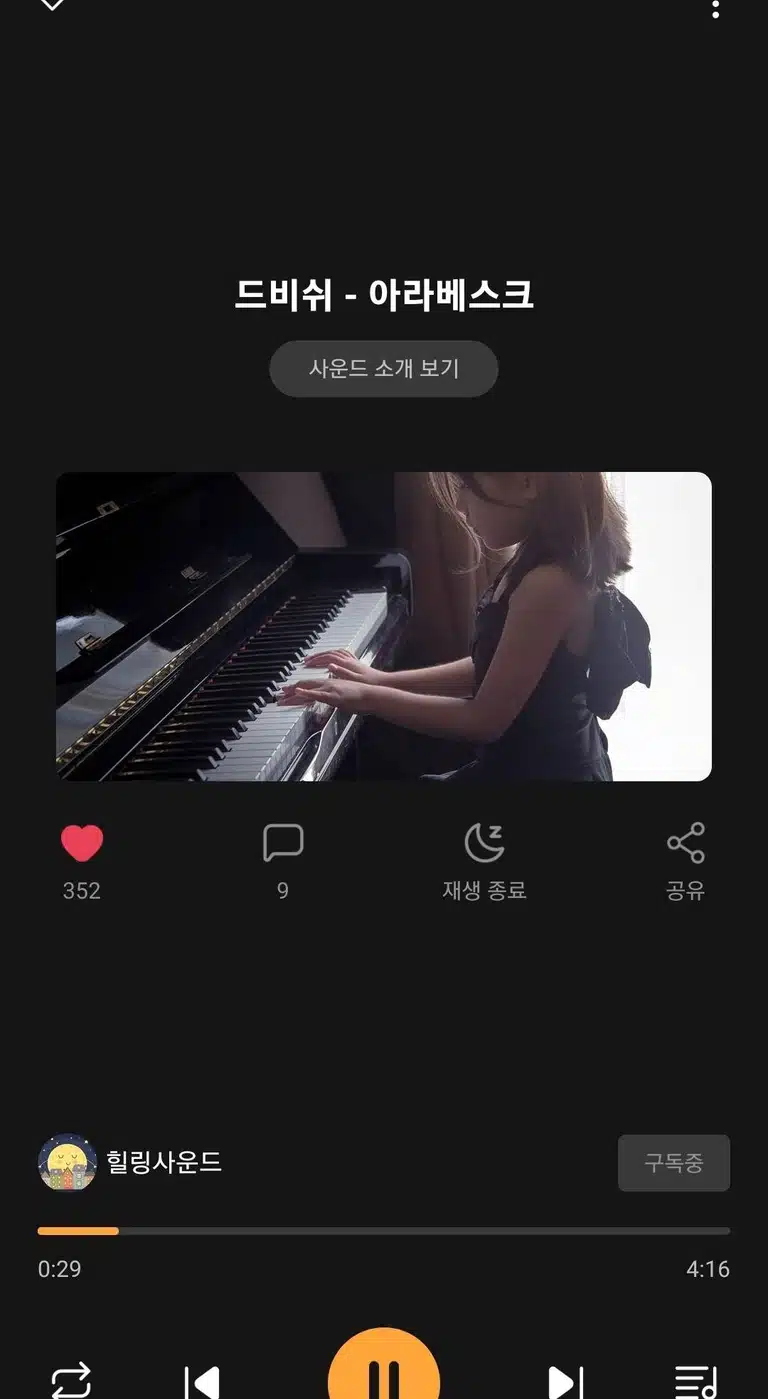The width and height of the screenshot is (768, 1399).
Task: Pause the playback
Action: (x=384, y=1368)
